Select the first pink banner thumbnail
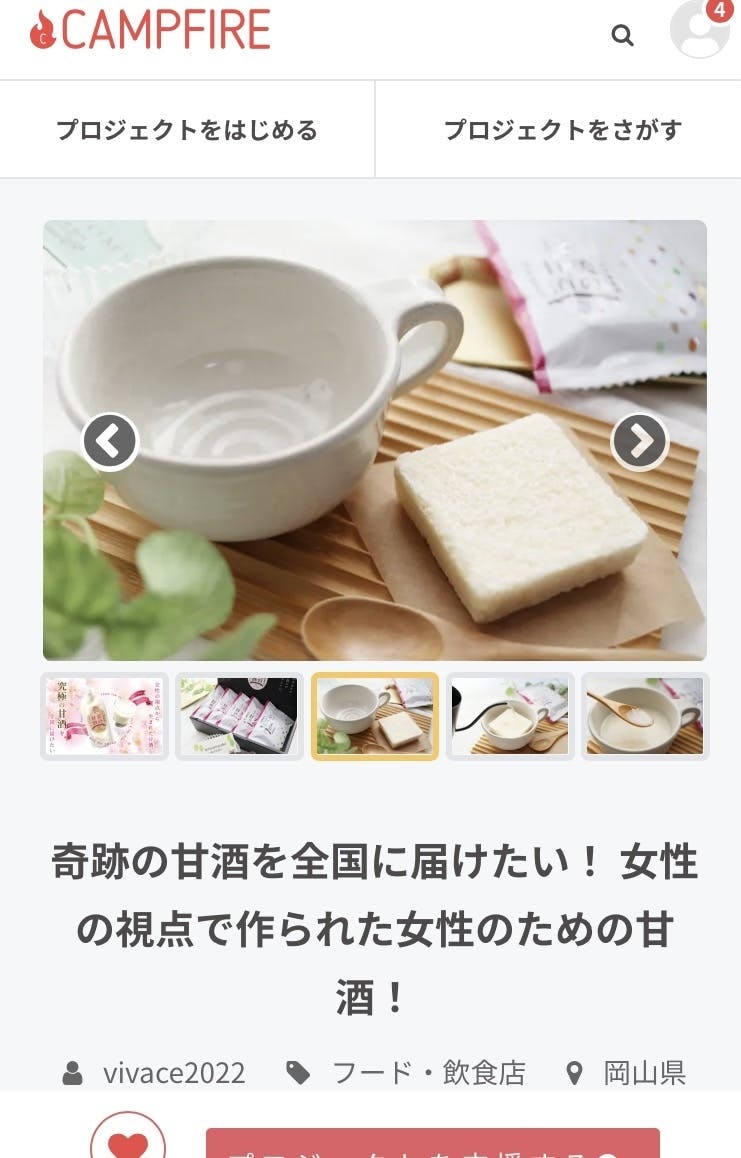The width and height of the screenshot is (741, 1158). pos(104,716)
